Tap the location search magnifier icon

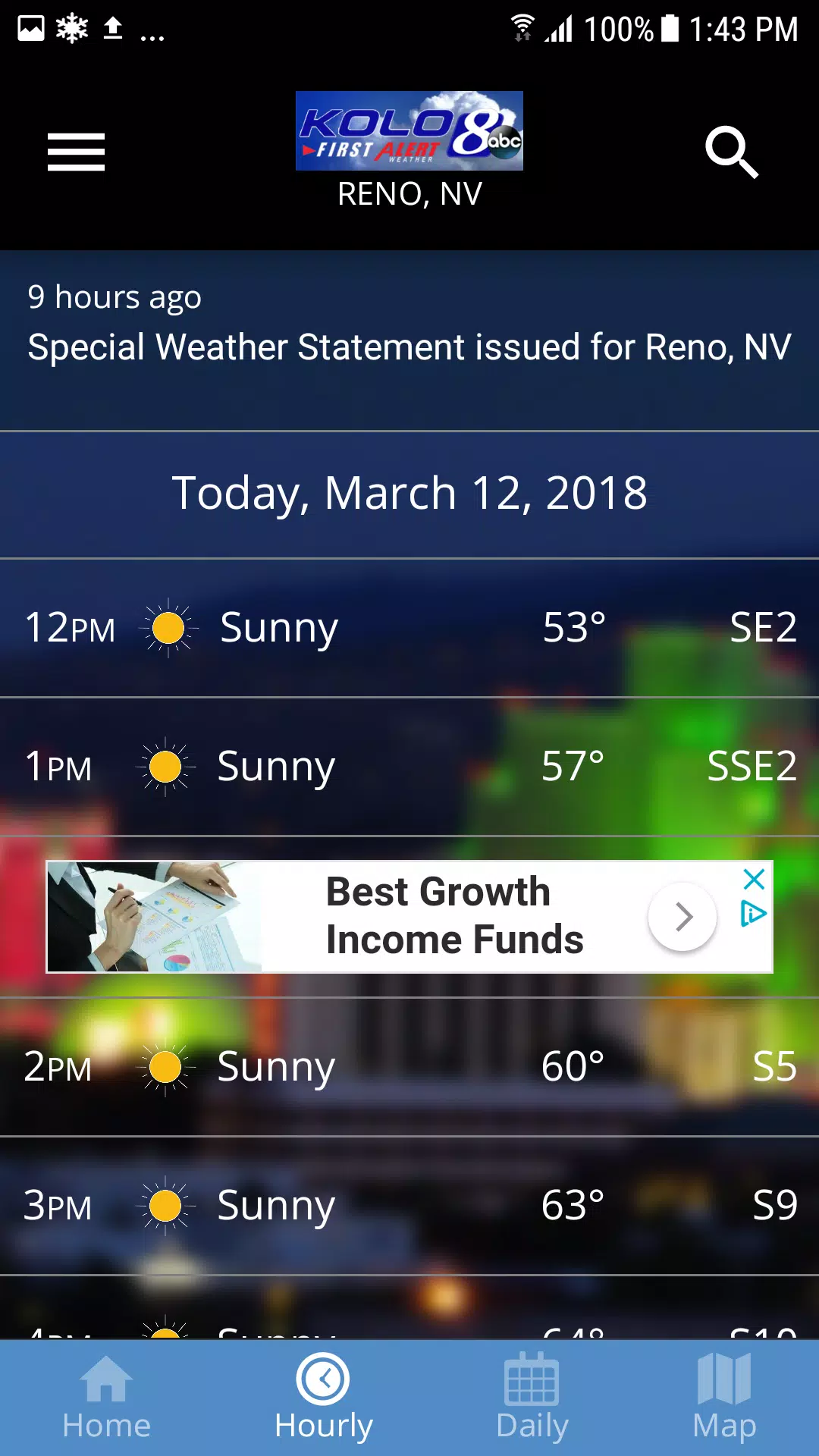pyautogui.click(x=731, y=152)
